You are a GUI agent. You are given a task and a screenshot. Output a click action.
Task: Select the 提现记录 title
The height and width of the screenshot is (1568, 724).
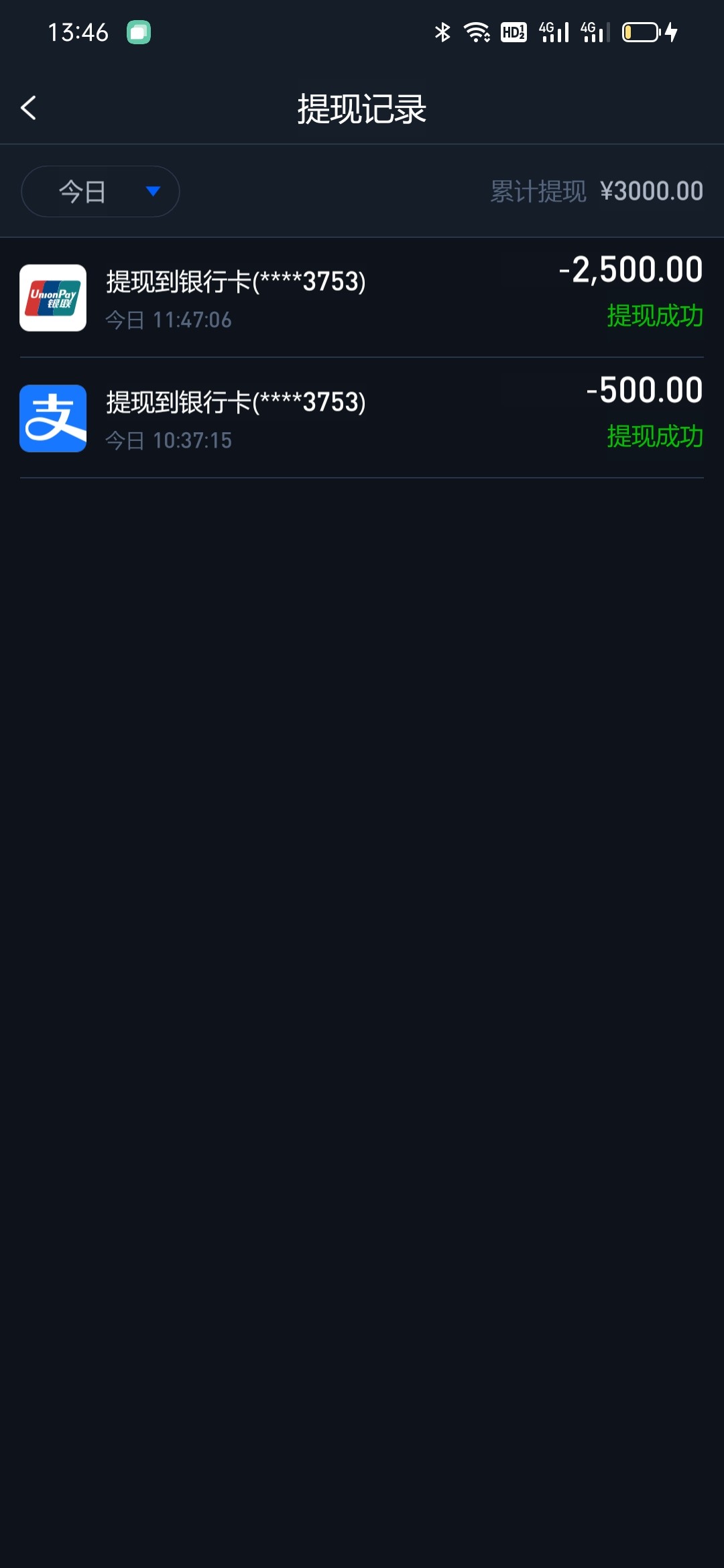[362, 107]
